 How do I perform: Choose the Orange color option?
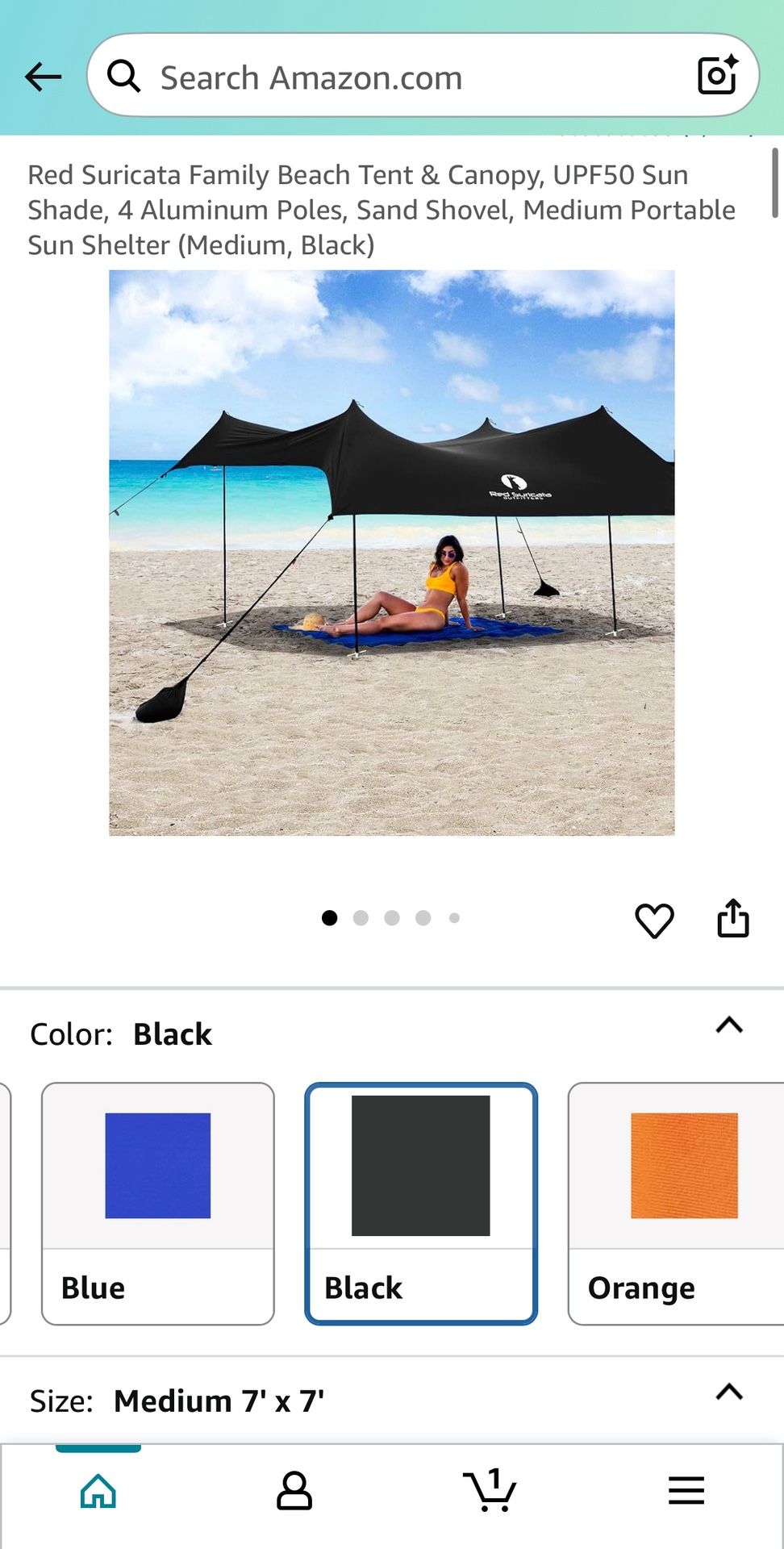coord(678,1203)
